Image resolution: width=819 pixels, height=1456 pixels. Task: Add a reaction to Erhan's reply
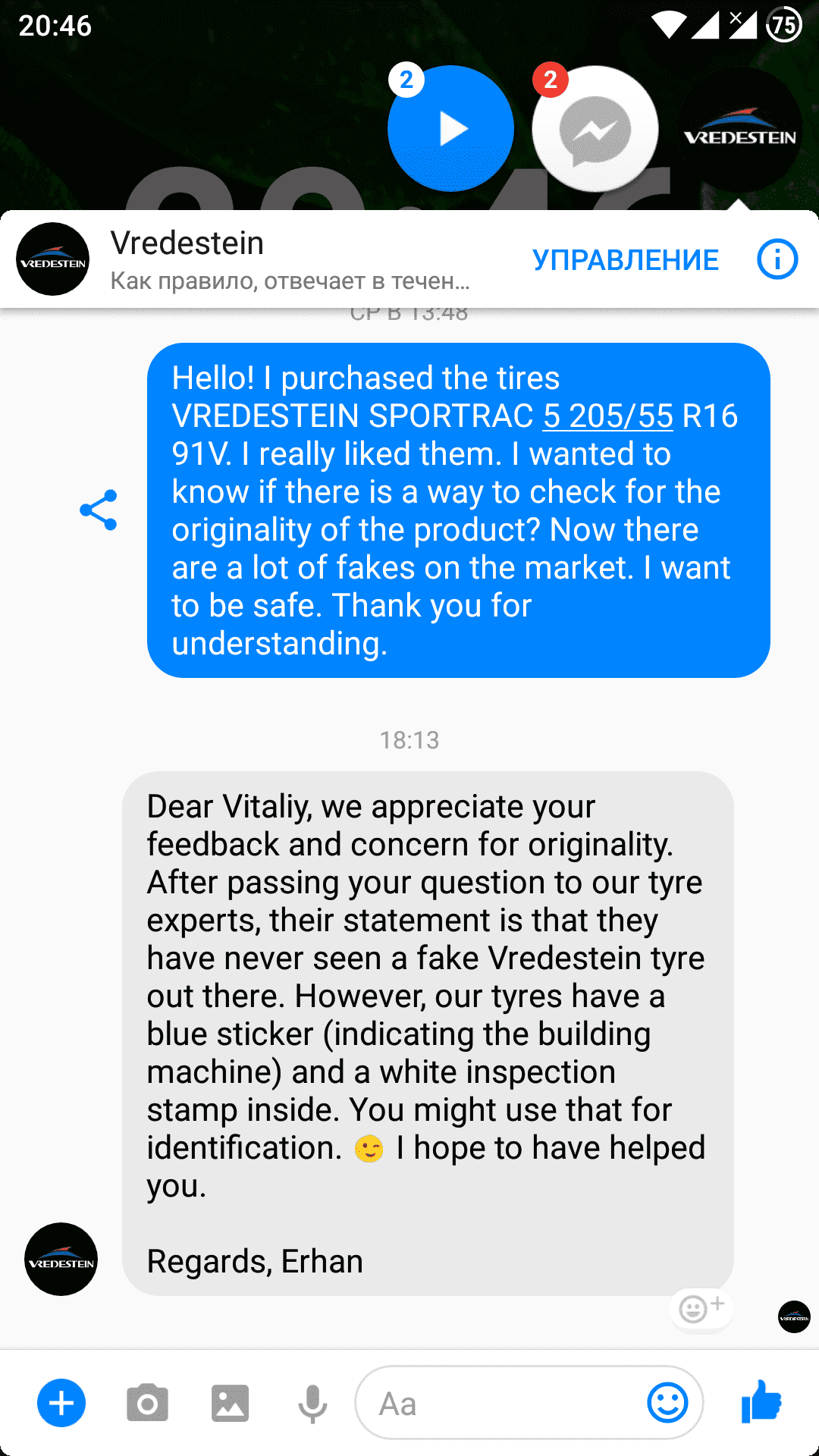(x=701, y=1308)
